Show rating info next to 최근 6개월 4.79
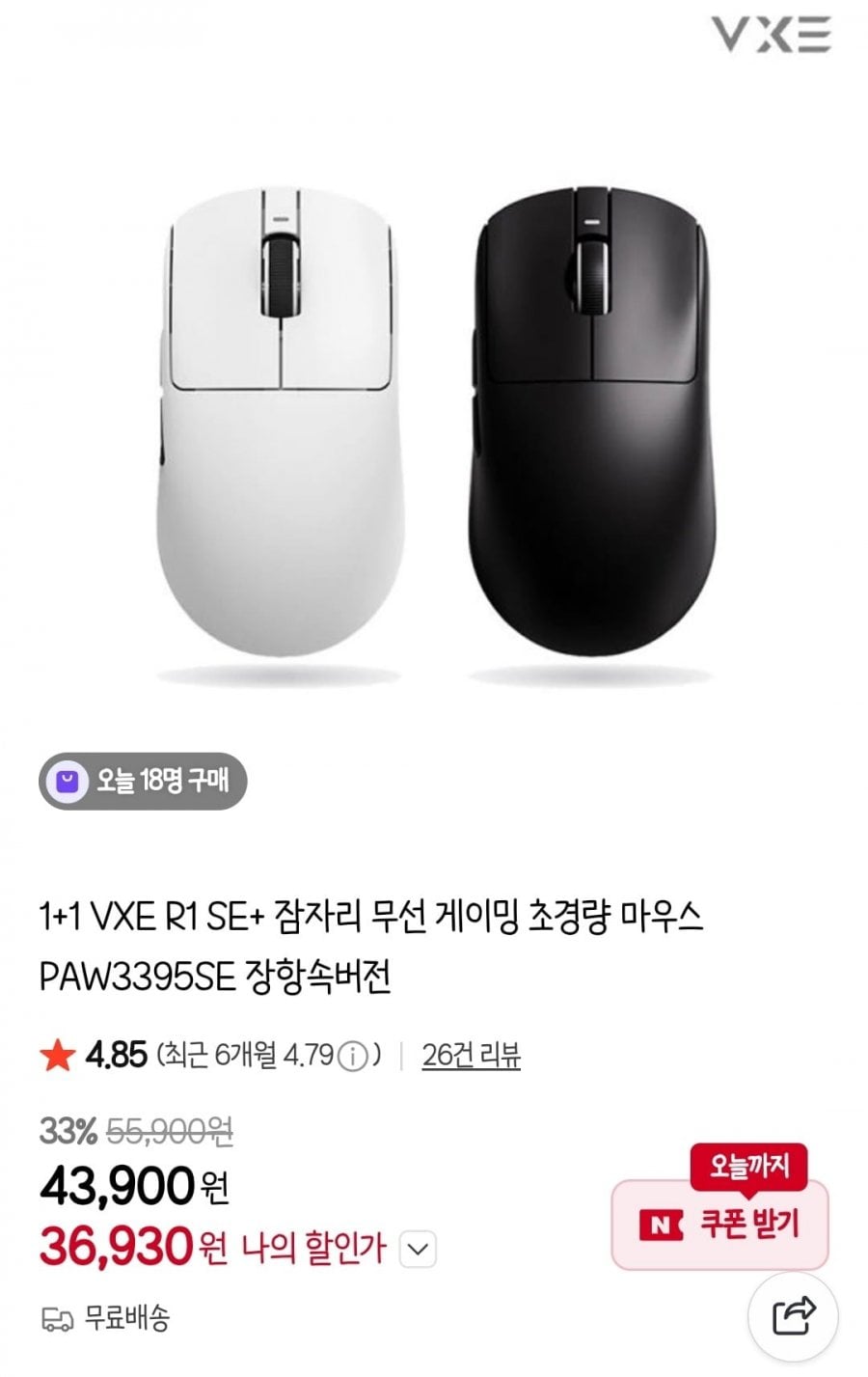868x1377 pixels. (355, 1057)
